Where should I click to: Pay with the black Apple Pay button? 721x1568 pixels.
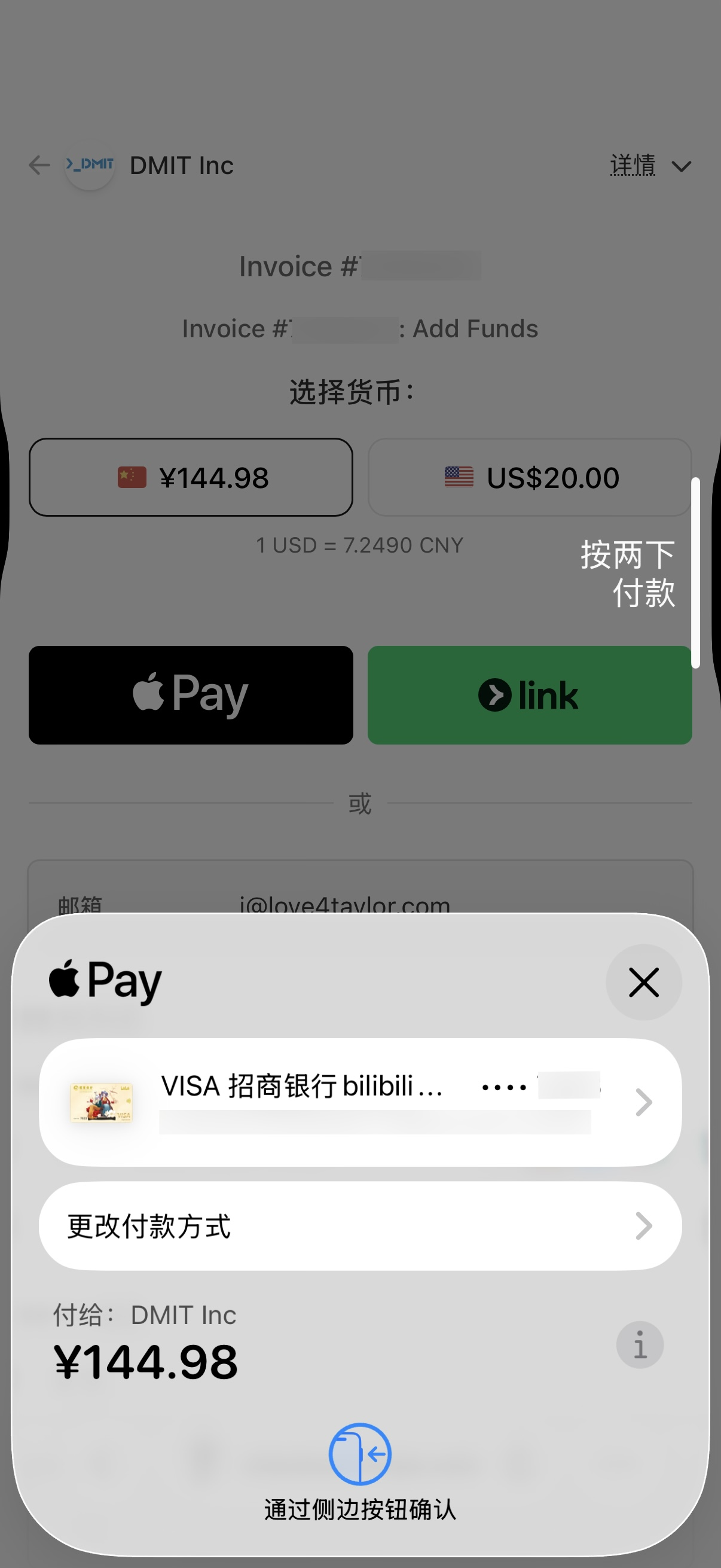(191, 694)
